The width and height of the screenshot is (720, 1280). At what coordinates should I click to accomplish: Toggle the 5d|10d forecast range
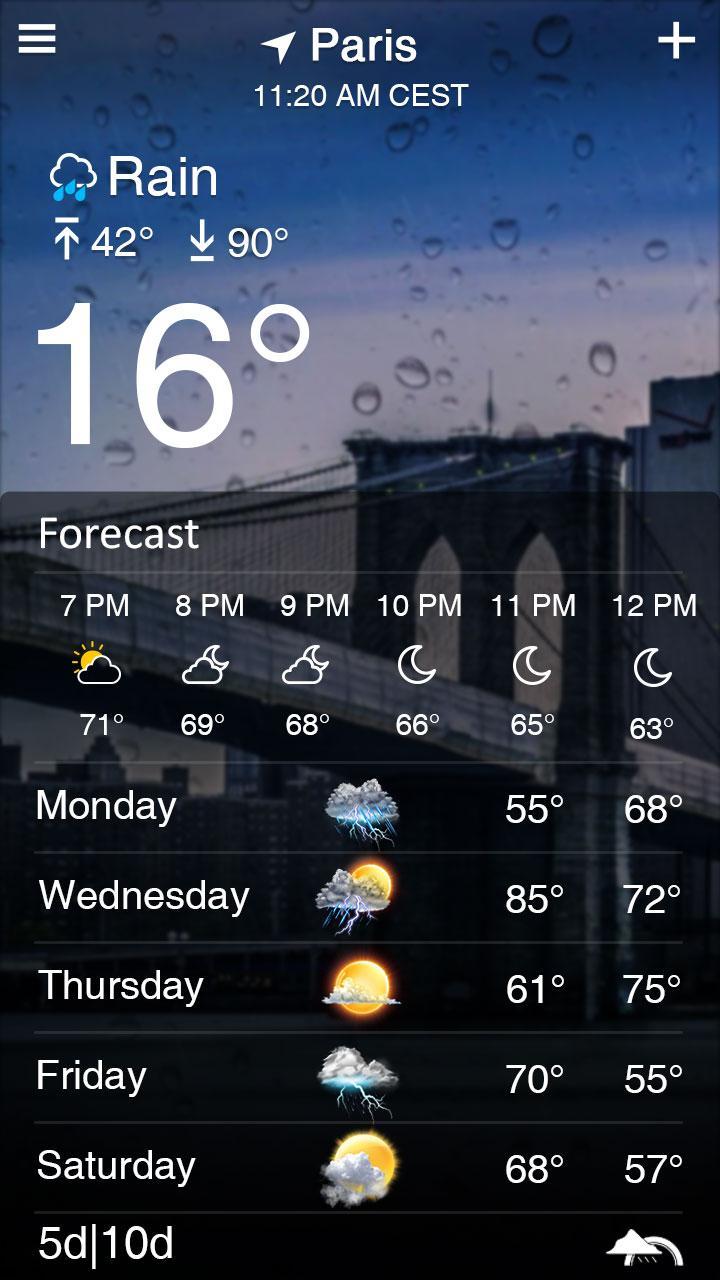click(x=106, y=1244)
